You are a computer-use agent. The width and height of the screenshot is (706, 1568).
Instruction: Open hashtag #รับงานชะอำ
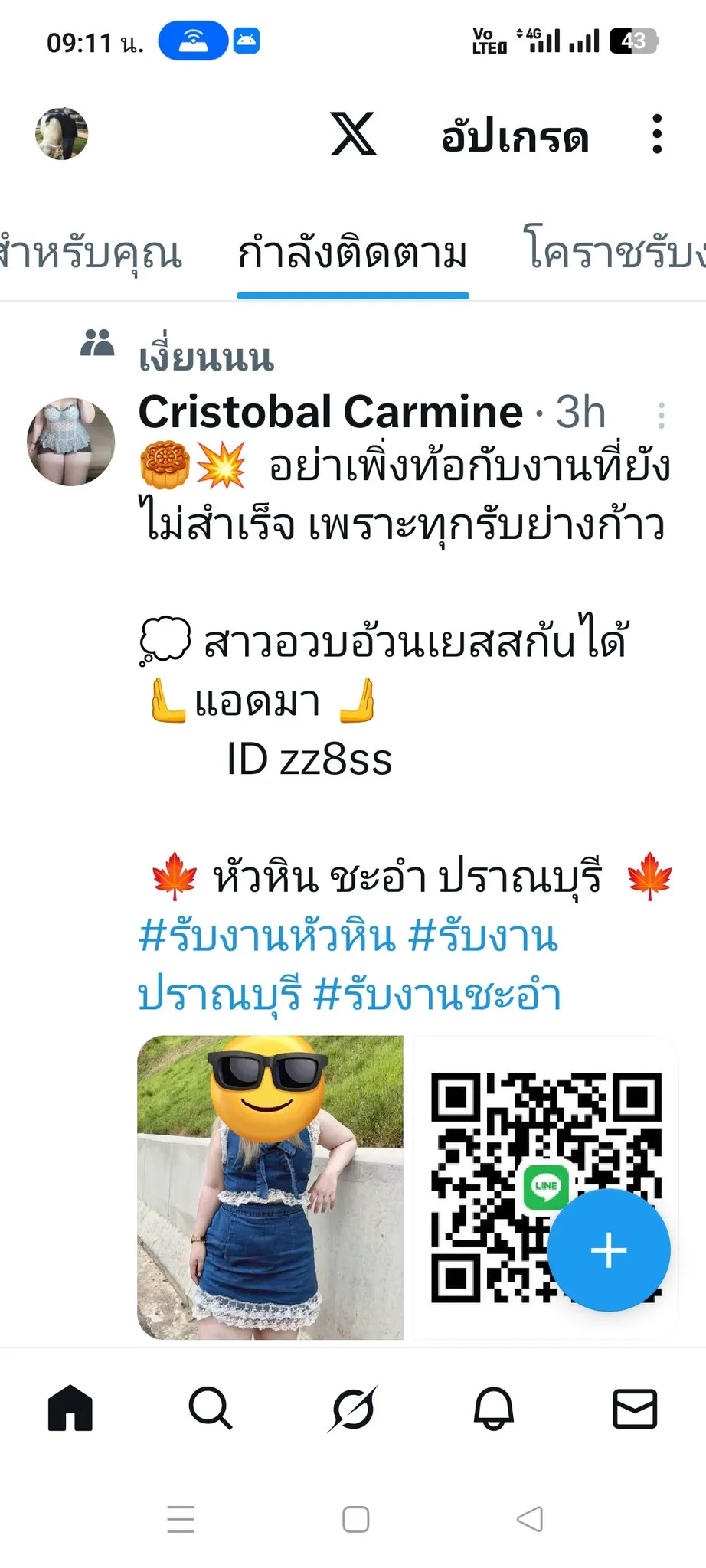click(x=438, y=995)
